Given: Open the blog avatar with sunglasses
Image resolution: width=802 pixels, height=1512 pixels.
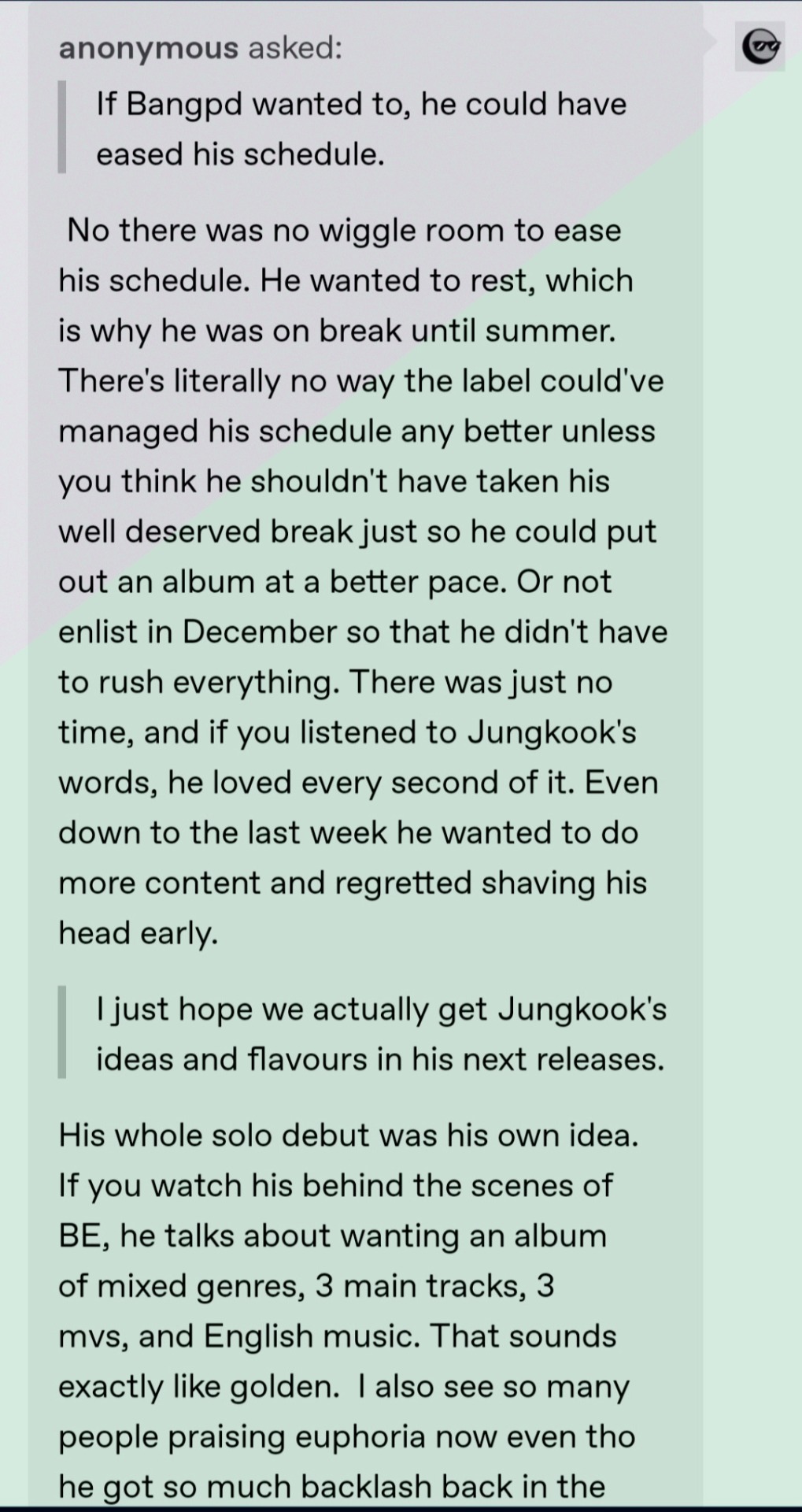Looking at the screenshot, I should coord(759,46).
